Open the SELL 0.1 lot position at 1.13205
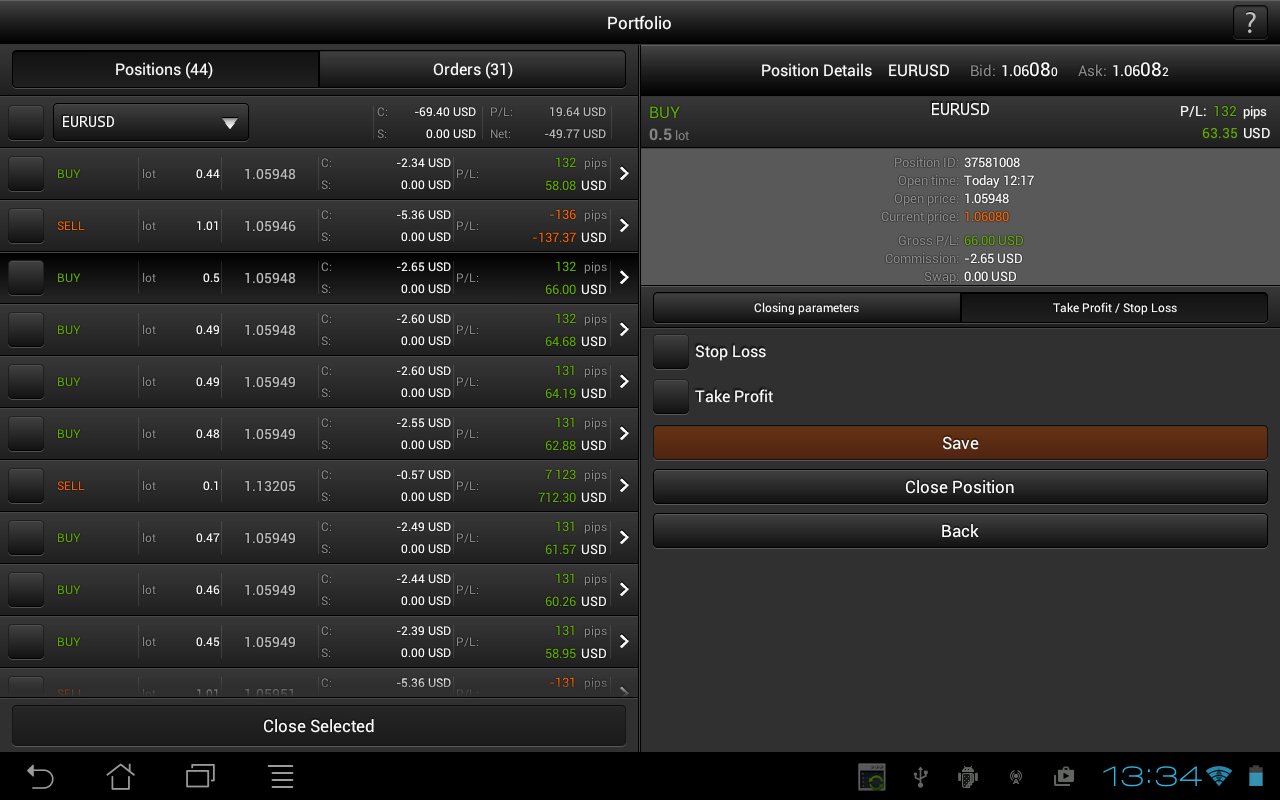The width and height of the screenshot is (1280, 800). (623, 486)
